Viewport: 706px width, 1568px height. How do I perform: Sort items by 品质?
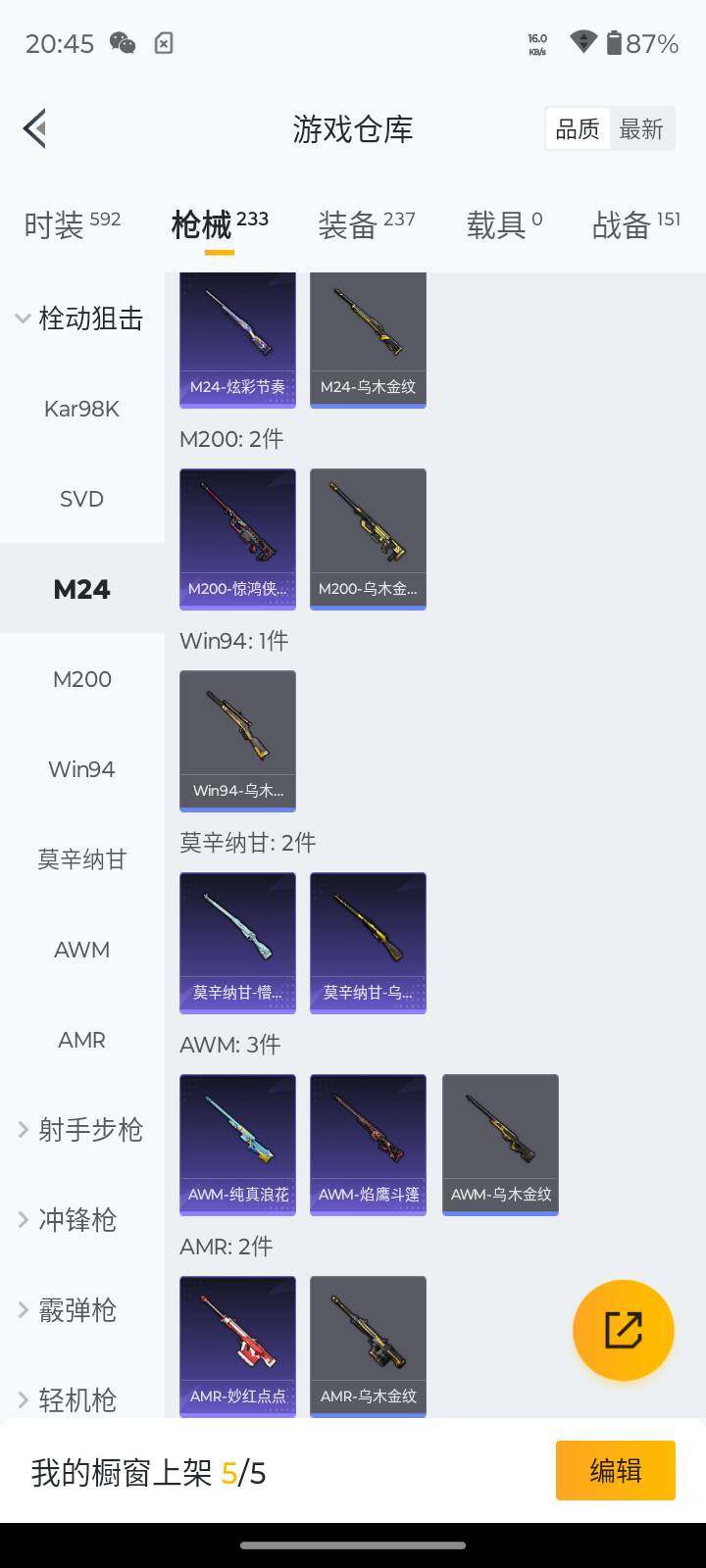click(578, 128)
